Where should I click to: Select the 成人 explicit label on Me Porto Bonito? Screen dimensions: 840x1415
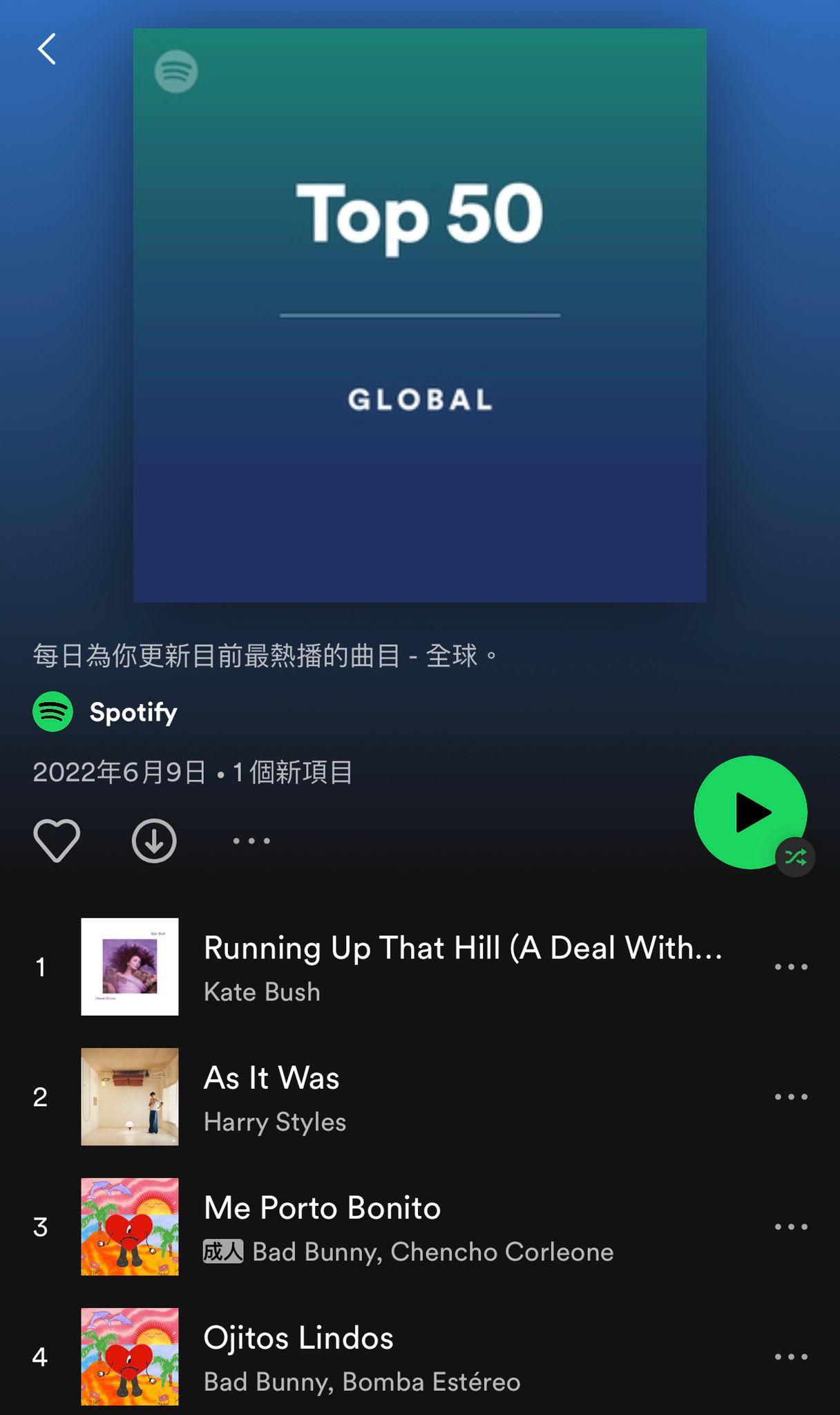pos(221,1252)
